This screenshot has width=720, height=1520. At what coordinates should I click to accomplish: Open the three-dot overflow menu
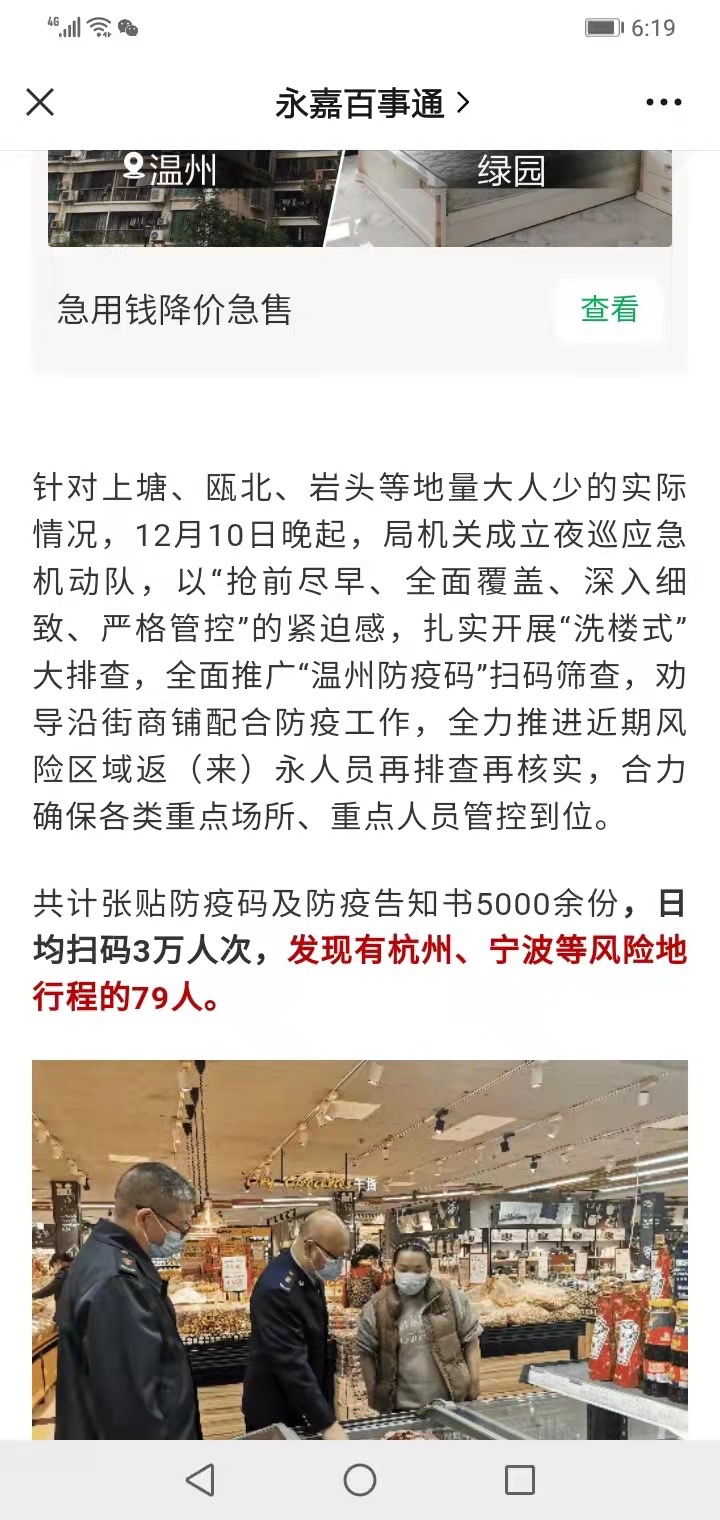pos(663,102)
